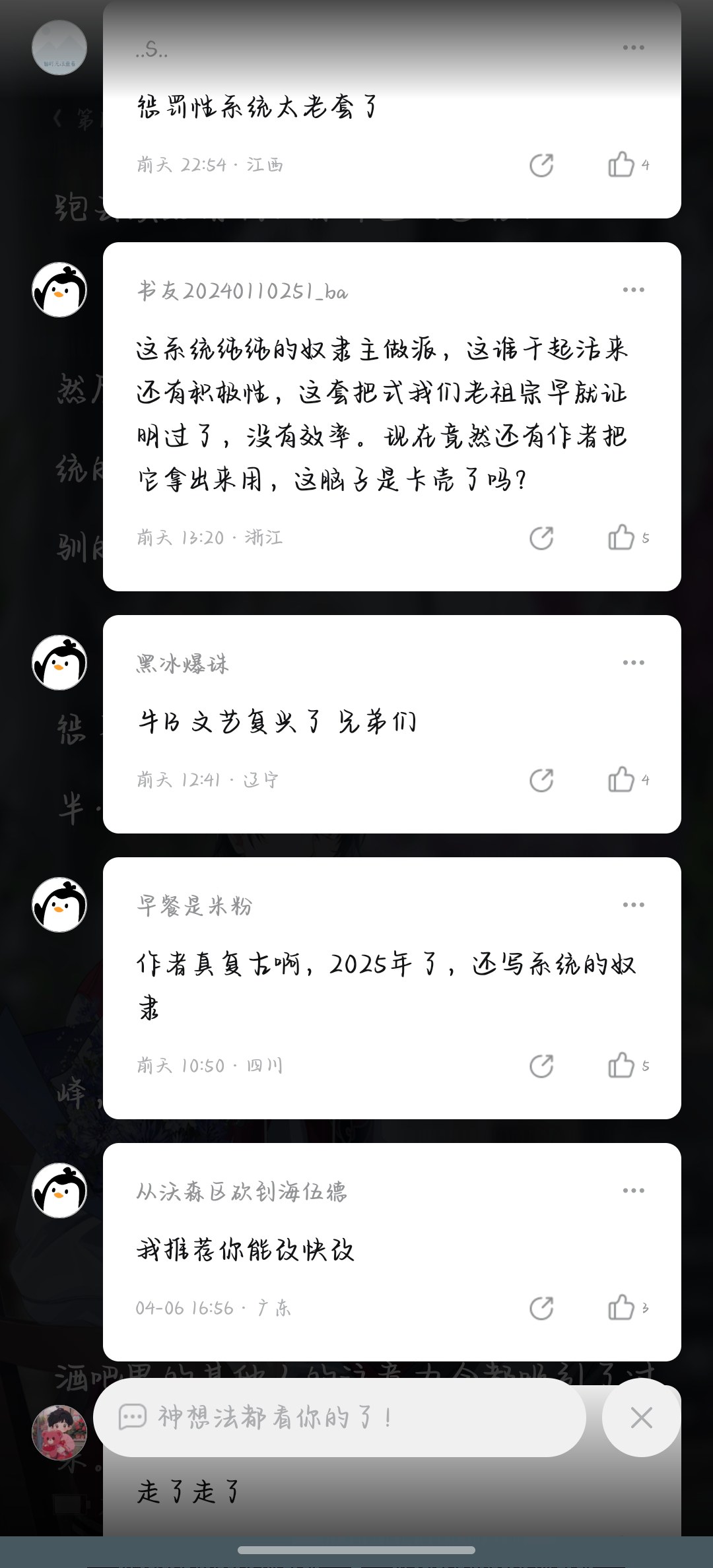Open overflow menu on ..S.. comment

pyautogui.click(x=633, y=48)
